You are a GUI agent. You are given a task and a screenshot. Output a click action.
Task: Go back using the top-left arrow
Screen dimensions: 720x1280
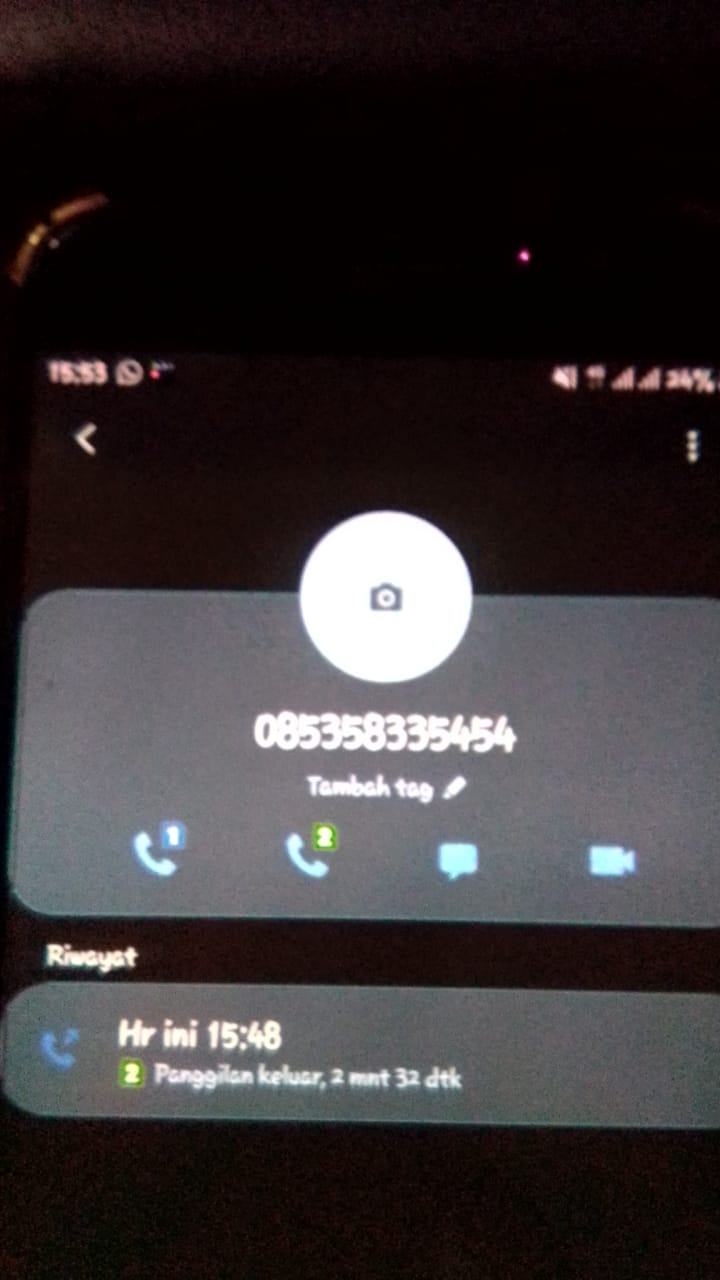(86, 438)
